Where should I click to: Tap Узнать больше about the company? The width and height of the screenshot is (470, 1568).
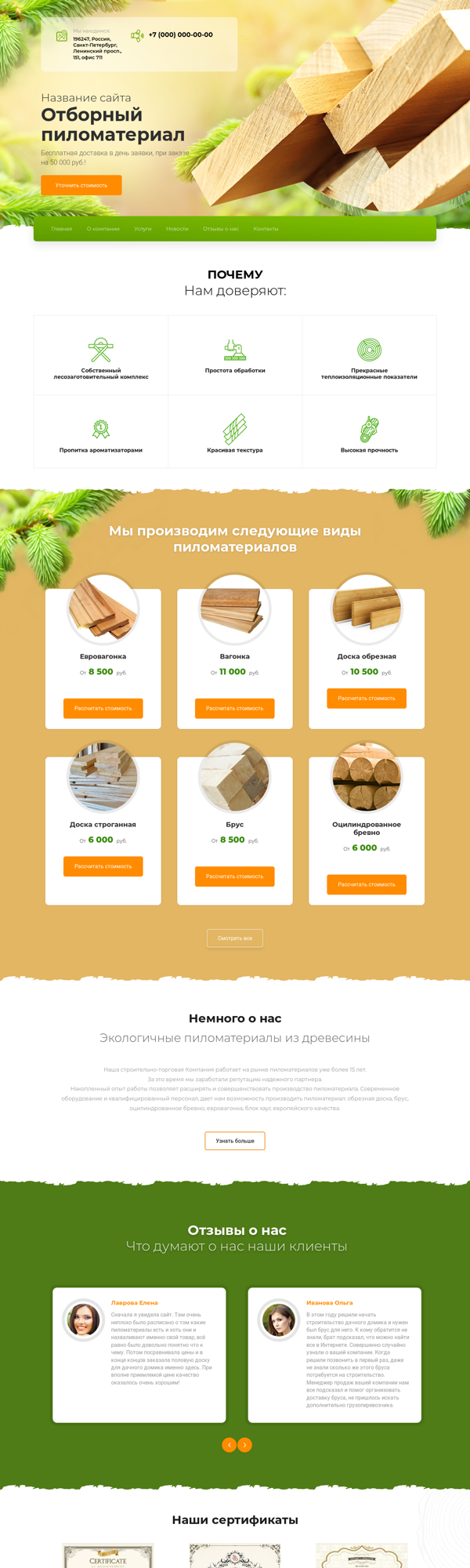pos(234,1141)
